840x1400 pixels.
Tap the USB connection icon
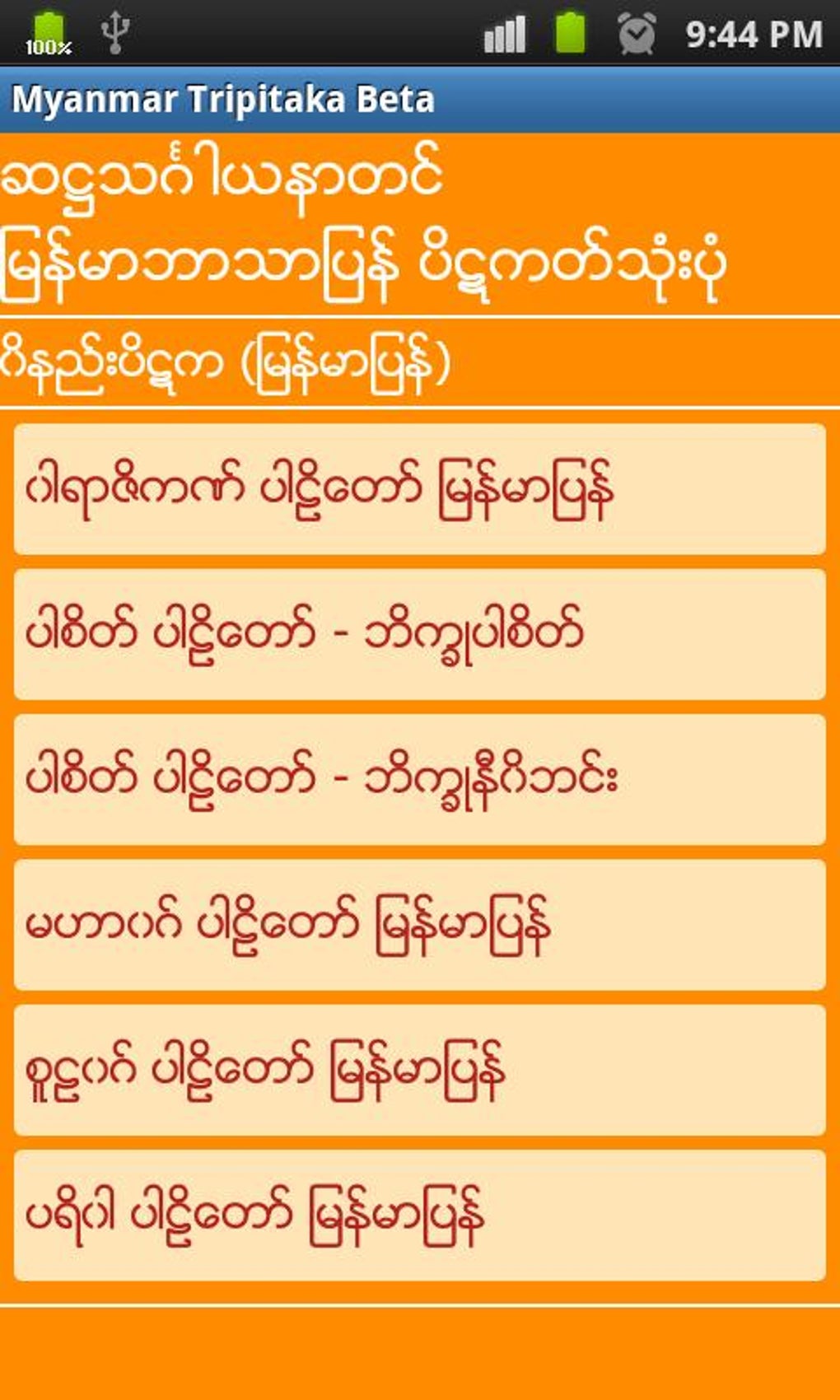115,31
